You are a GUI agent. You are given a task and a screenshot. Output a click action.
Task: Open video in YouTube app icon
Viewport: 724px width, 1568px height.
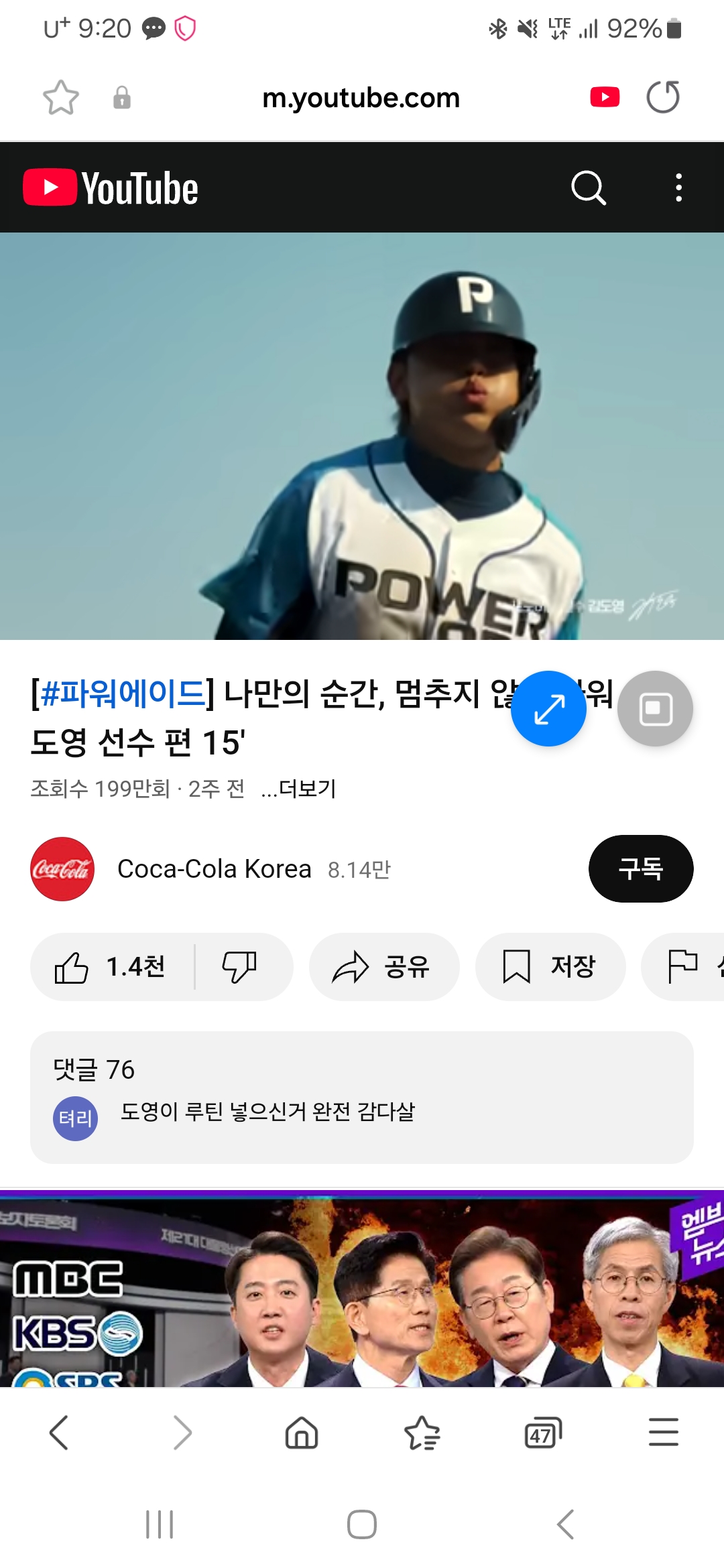coord(605,98)
